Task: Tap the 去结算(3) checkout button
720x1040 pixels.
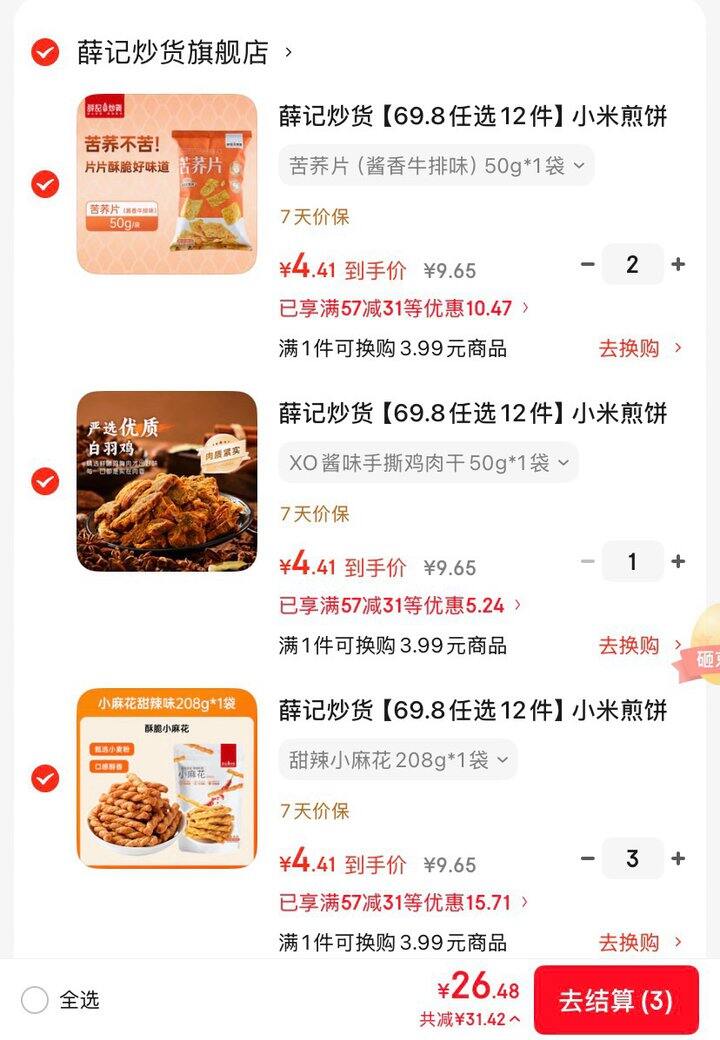Action: coord(618,1001)
